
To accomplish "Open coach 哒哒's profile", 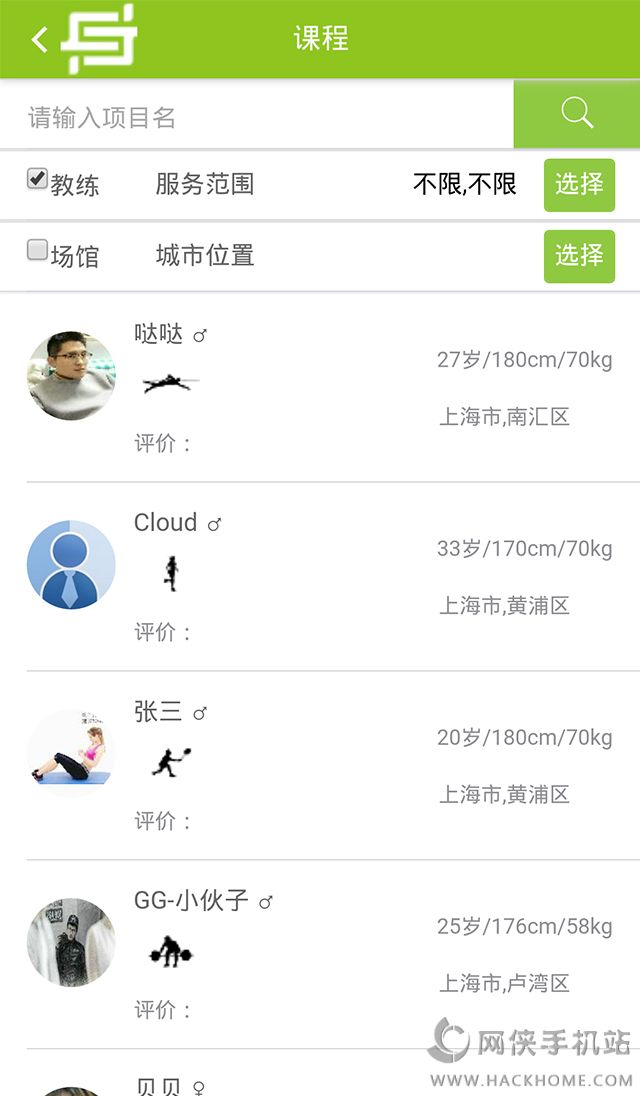I will [320, 387].
